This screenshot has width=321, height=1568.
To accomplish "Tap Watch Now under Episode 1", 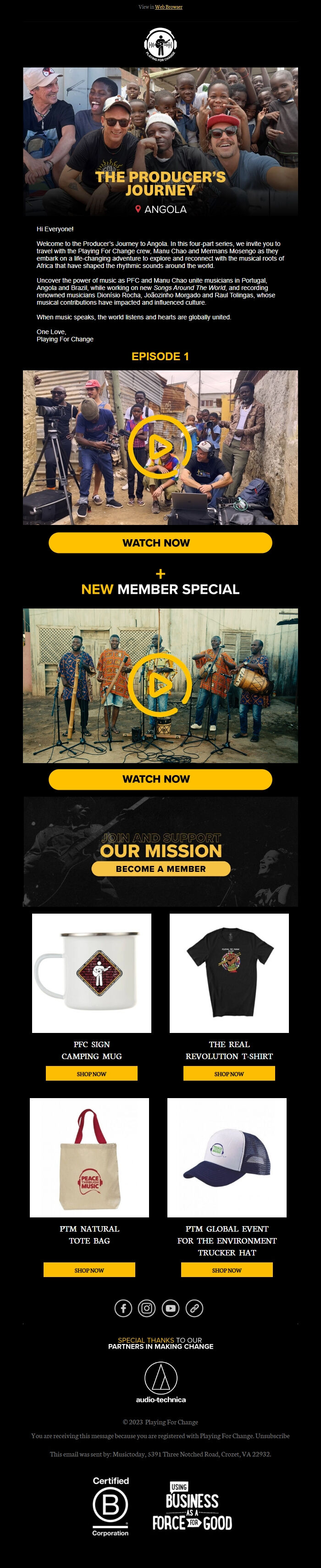I will 160,542.
